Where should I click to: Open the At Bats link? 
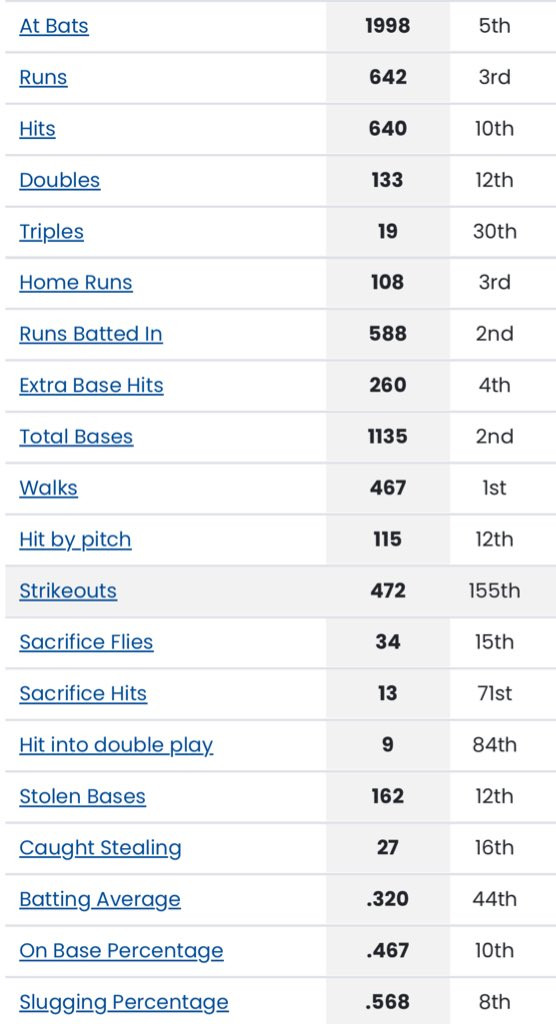point(54,26)
